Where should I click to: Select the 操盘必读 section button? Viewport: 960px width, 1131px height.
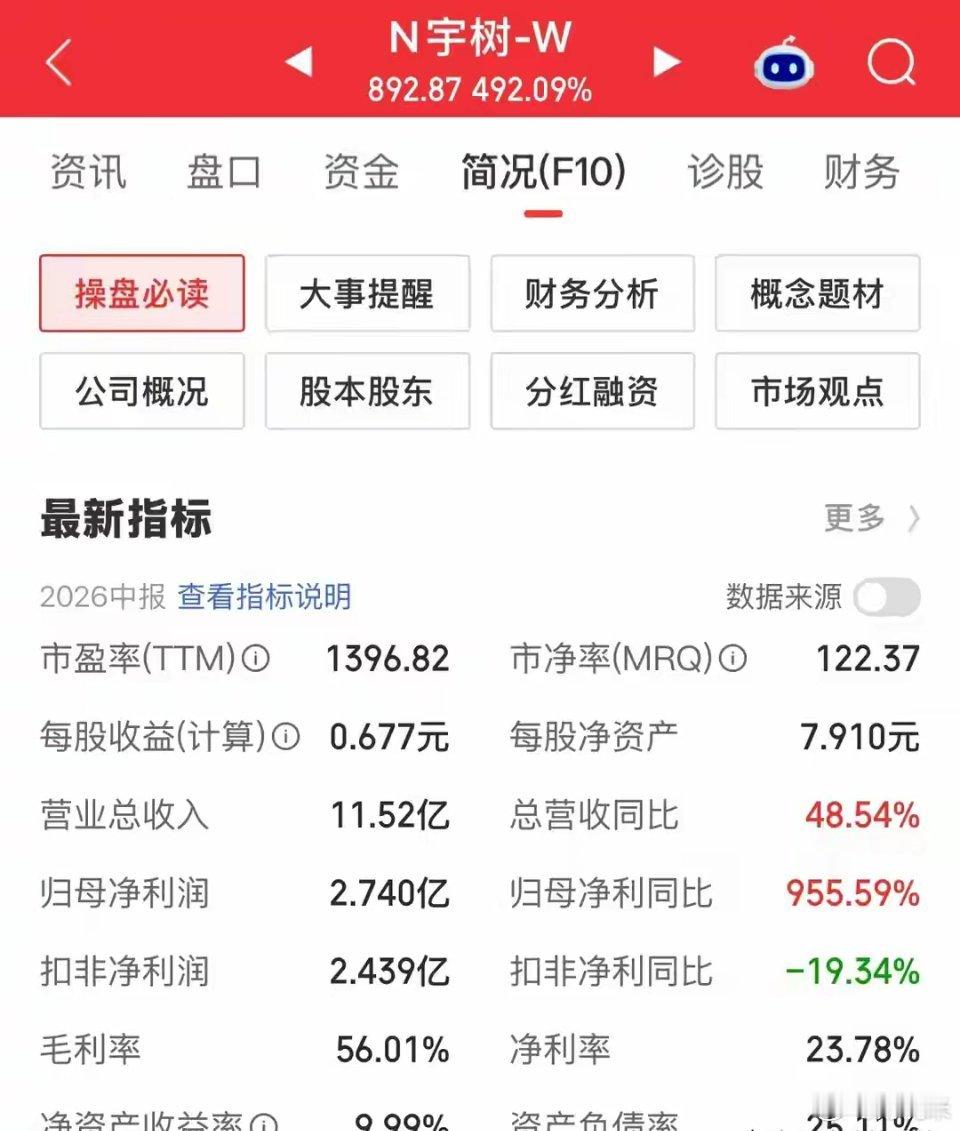tap(142, 294)
